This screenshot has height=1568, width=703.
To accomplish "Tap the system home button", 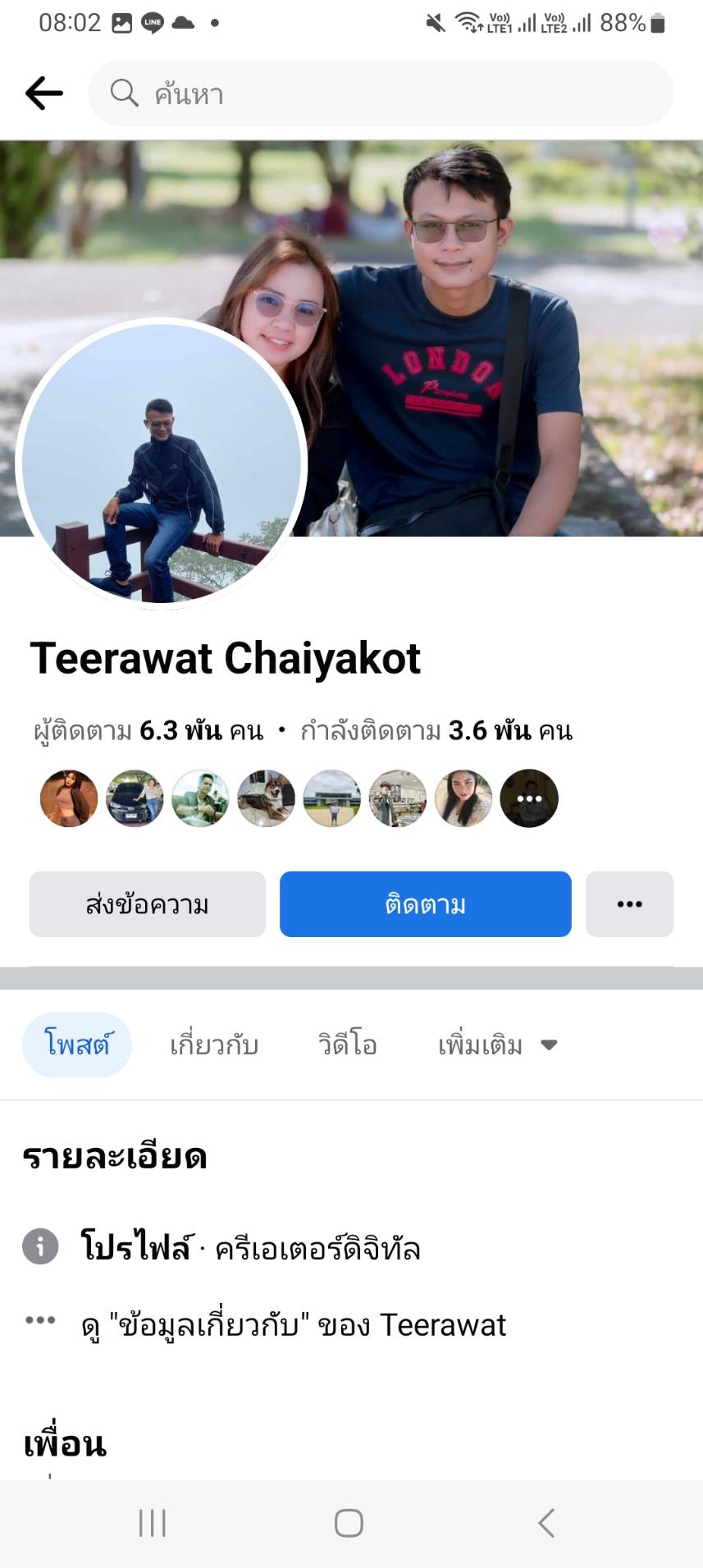I will click(349, 1523).
